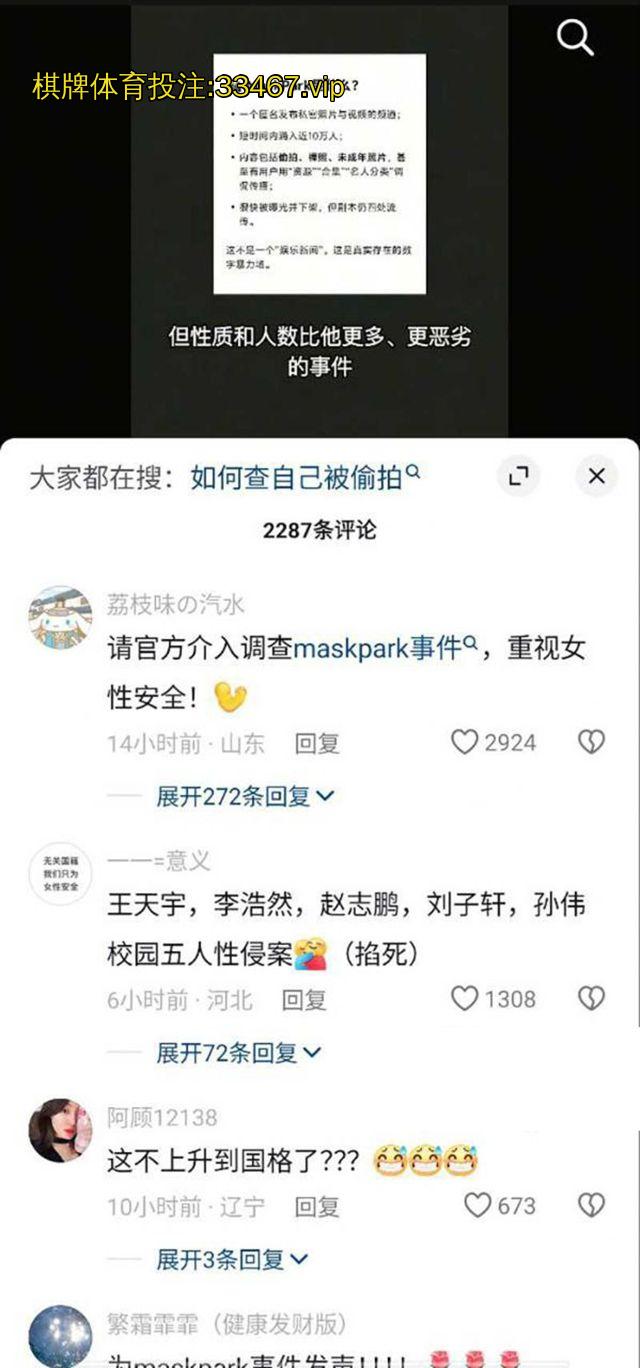This screenshot has width=640, height=1368.
Task: Expand the 72 replies
Action: click(x=239, y=1052)
